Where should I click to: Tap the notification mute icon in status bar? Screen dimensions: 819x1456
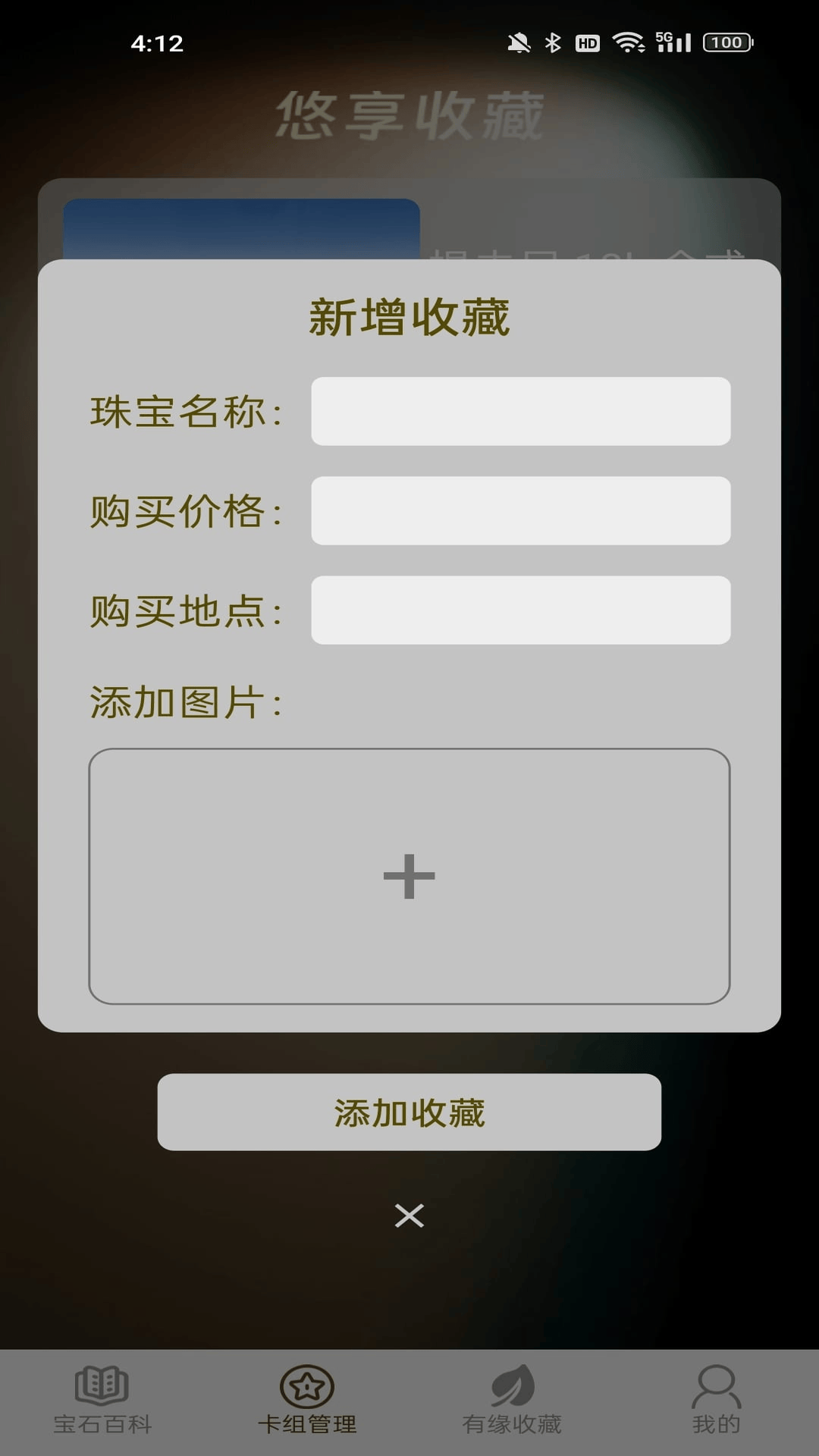click(520, 43)
